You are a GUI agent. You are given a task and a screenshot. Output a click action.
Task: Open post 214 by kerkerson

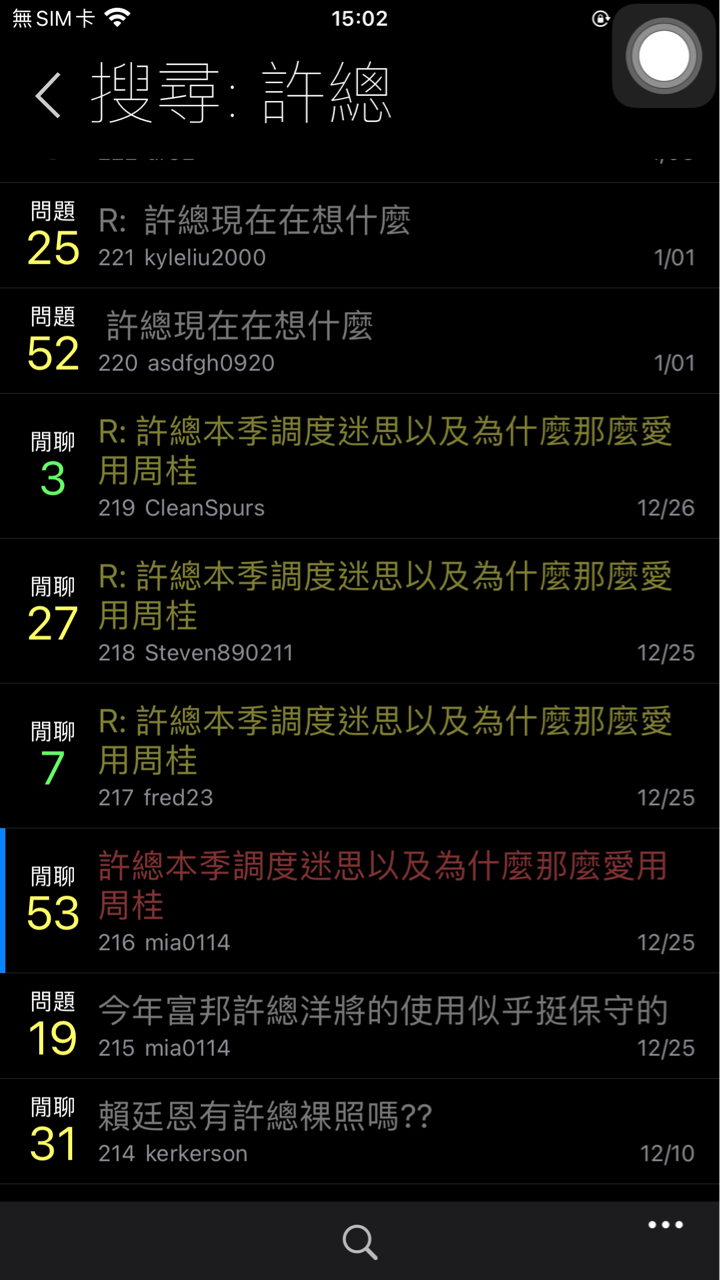coord(360,1131)
